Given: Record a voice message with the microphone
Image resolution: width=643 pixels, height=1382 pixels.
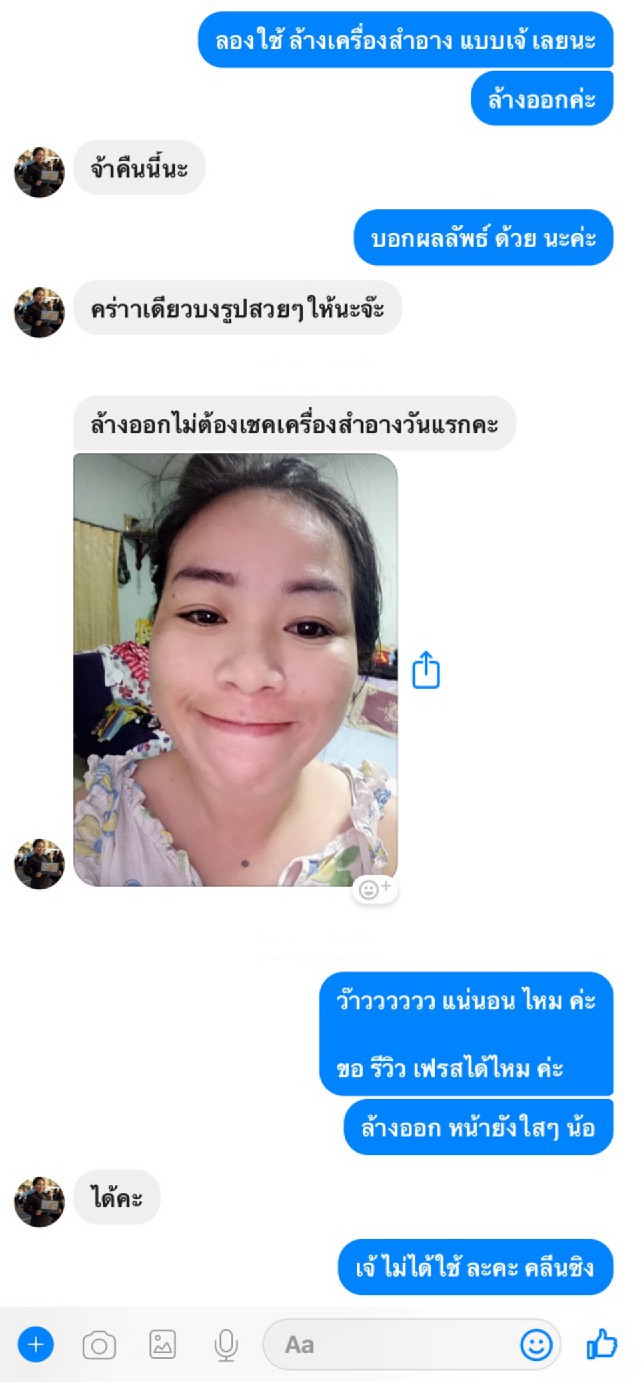Looking at the screenshot, I should pos(226,1345).
